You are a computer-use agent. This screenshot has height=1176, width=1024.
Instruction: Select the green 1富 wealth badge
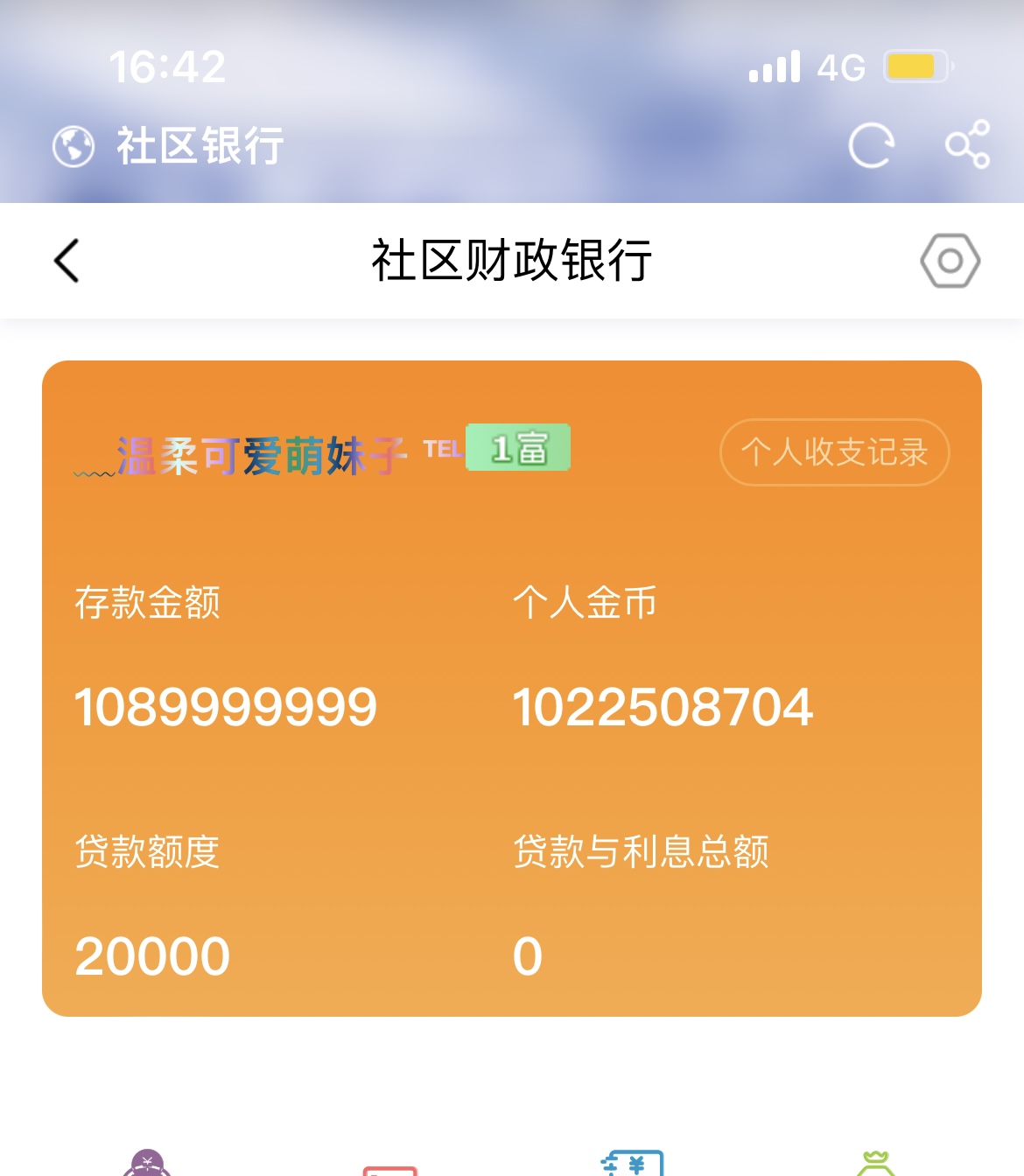click(518, 449)
